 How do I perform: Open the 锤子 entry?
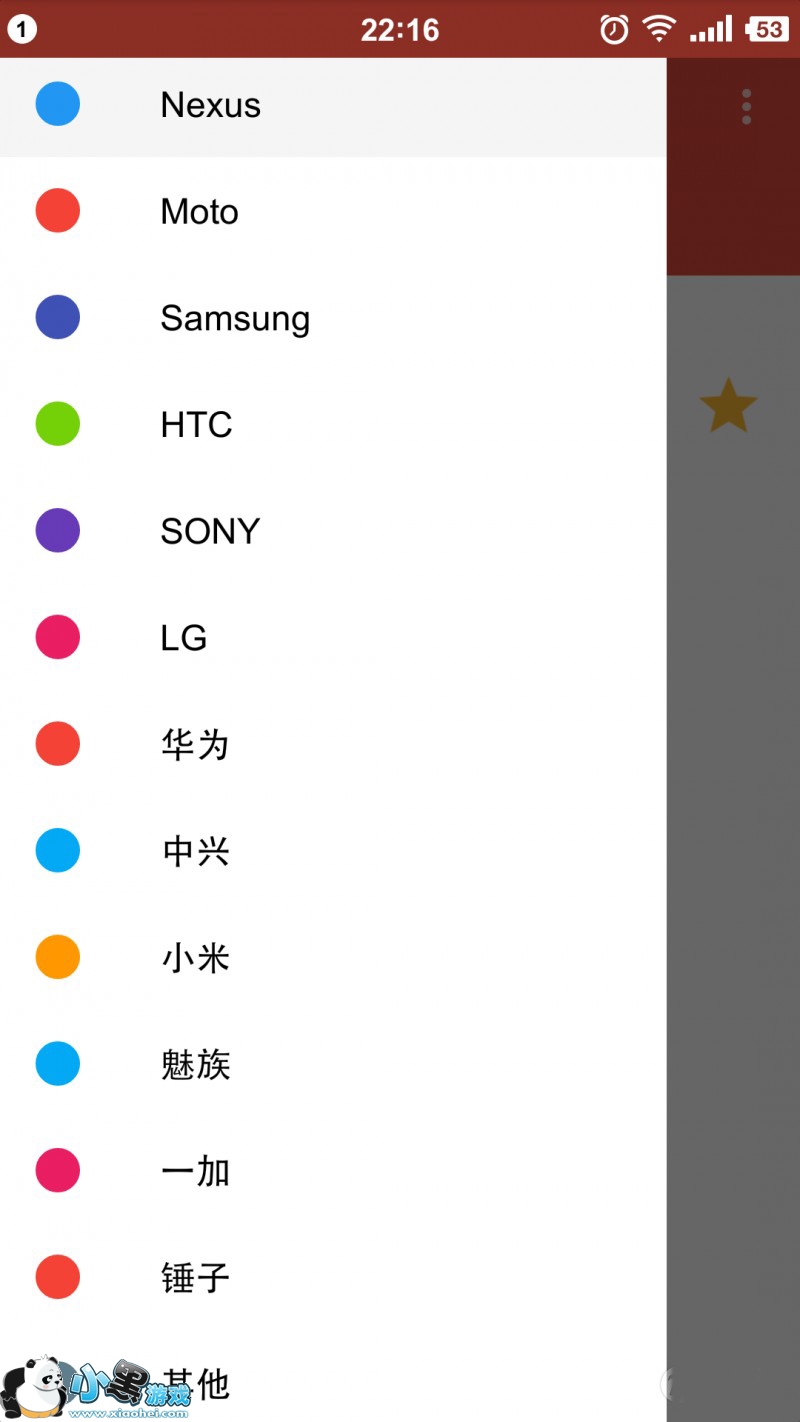pyautogui.click(x=195, y=1277)
